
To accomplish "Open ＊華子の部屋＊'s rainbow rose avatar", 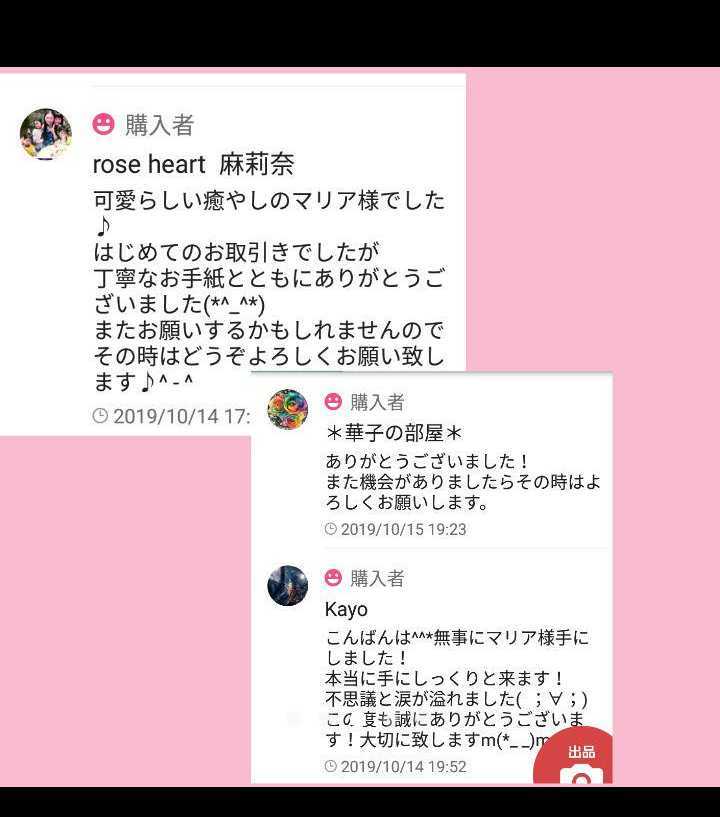I will coord(288,409).
